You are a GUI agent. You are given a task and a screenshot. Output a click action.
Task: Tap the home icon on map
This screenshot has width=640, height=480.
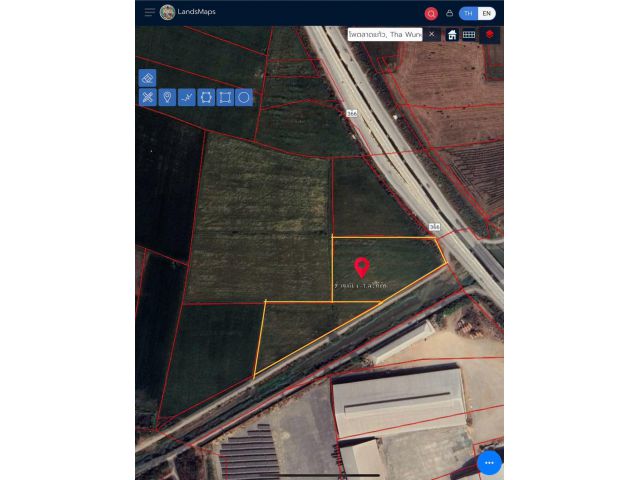pyautogui.click(x=452, y=34)
